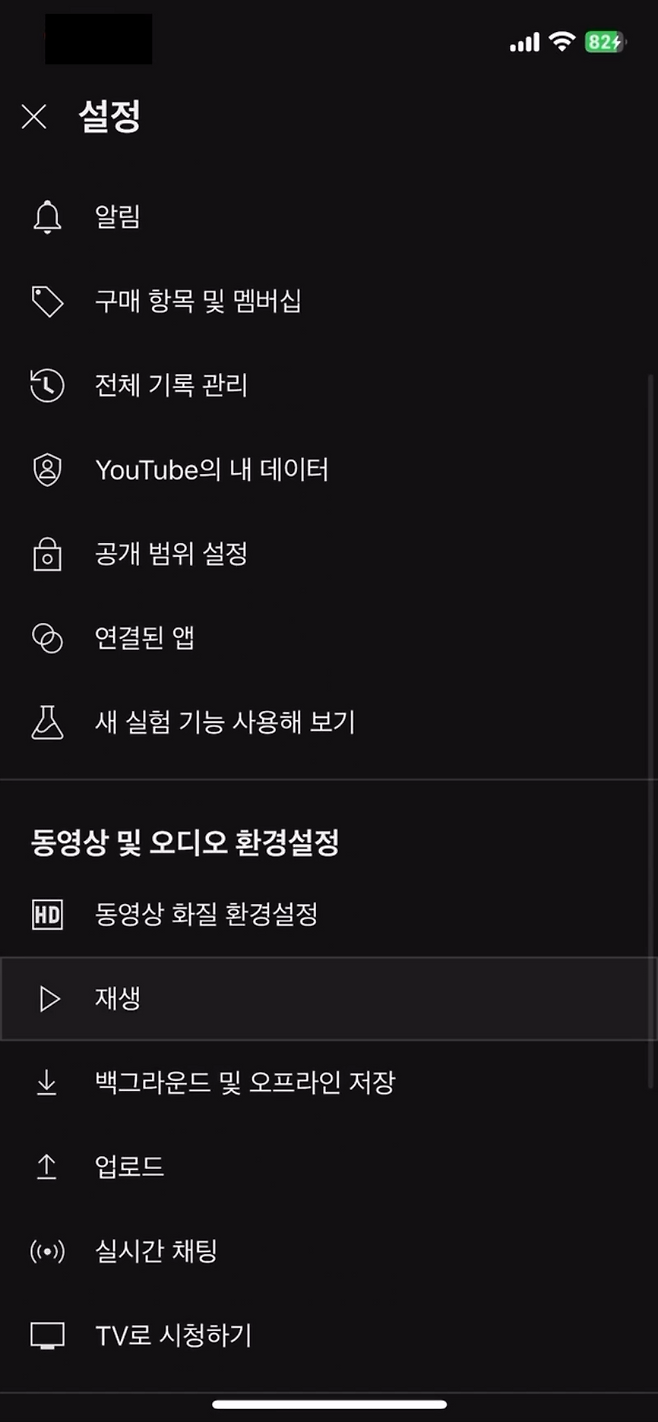Open 알림 settings
The width and height of the screenshot is (658, 1422).
[118, 216]
